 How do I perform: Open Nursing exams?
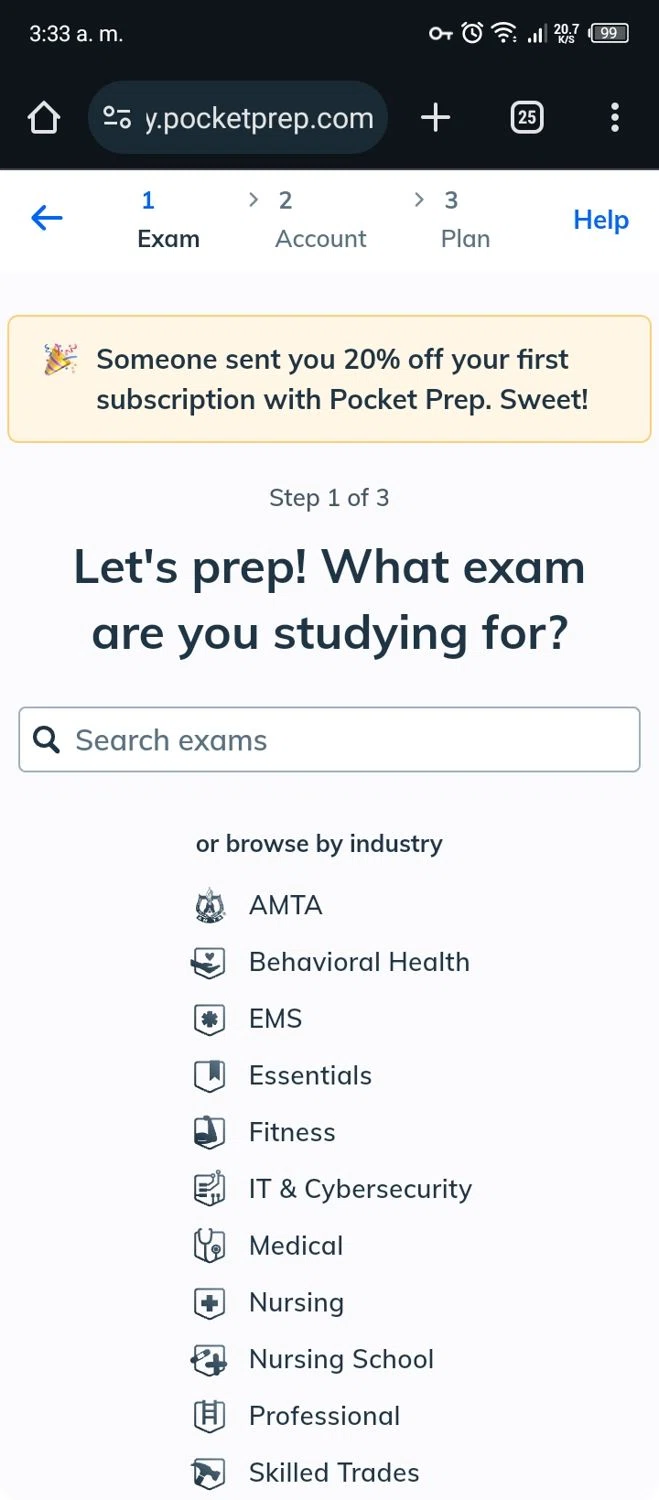point(296,1303)
